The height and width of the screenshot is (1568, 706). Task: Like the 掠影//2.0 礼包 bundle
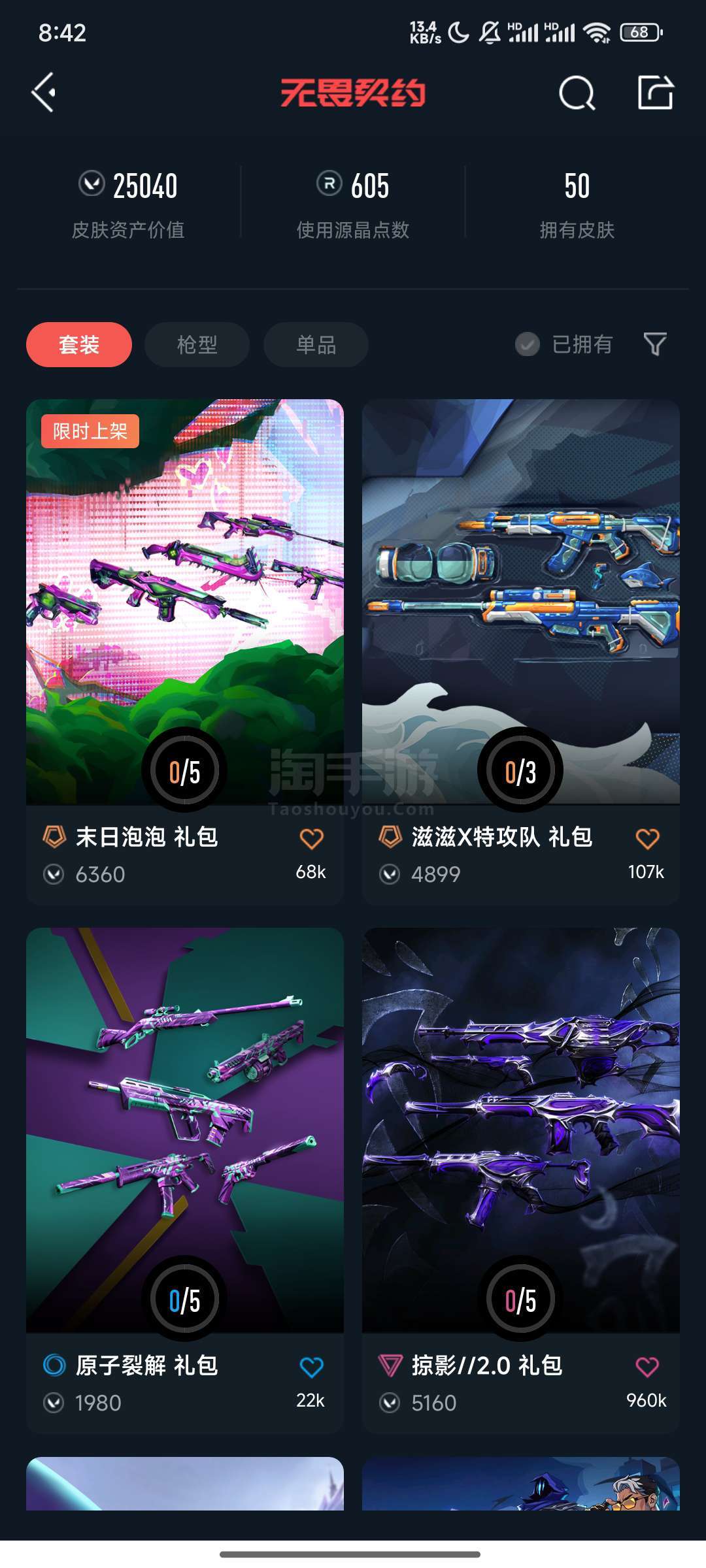click(647, 1367)
